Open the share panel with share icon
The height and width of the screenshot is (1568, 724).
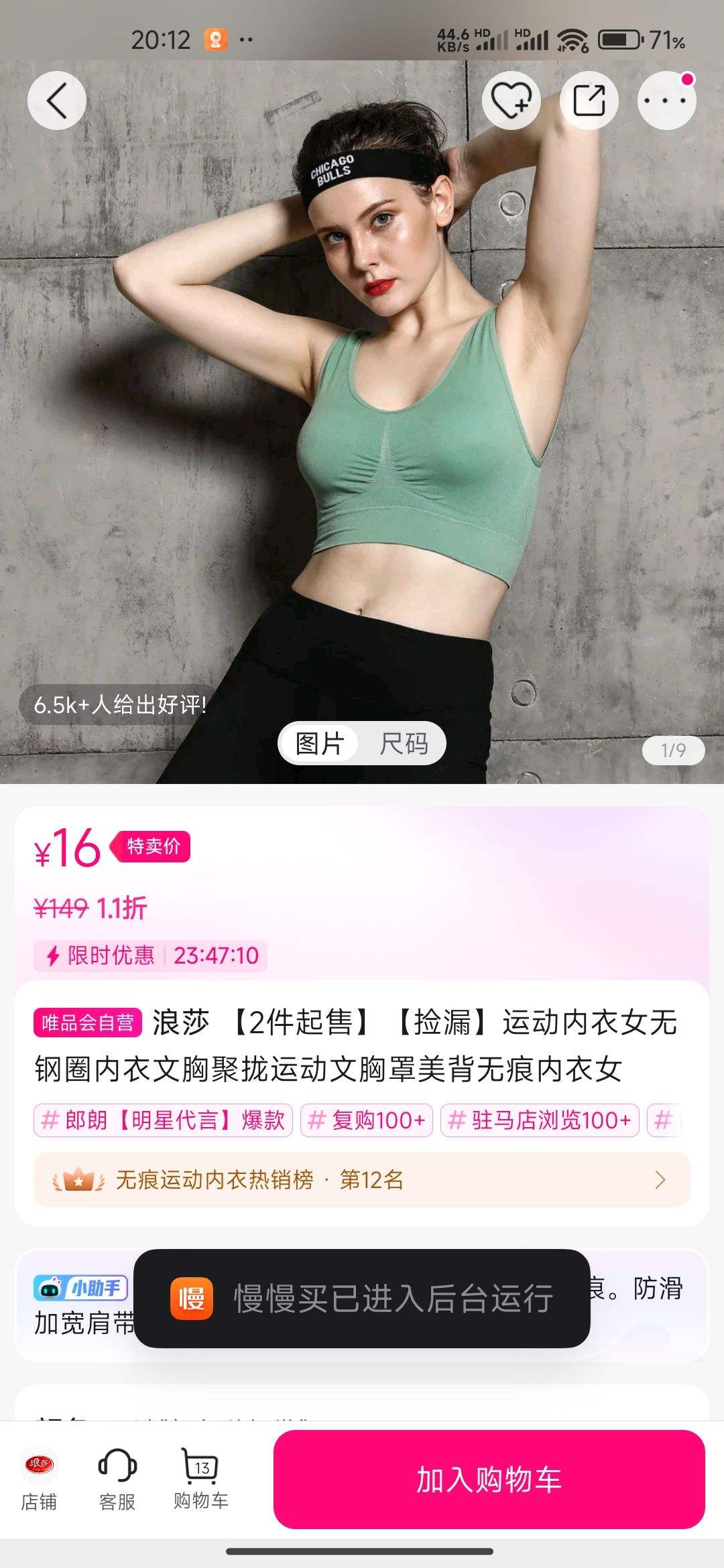click(589, 99)
